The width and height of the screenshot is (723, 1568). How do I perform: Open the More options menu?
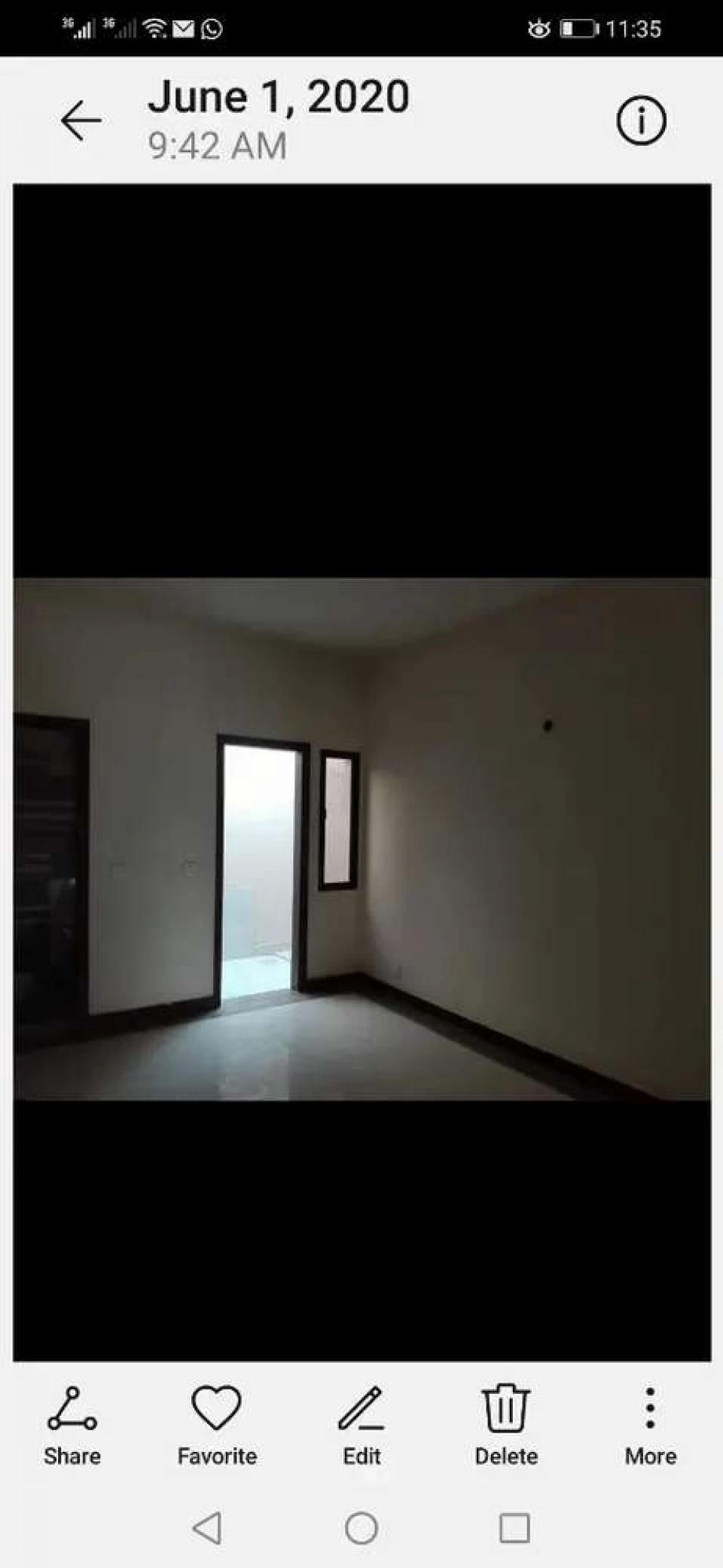point(651,1426)
